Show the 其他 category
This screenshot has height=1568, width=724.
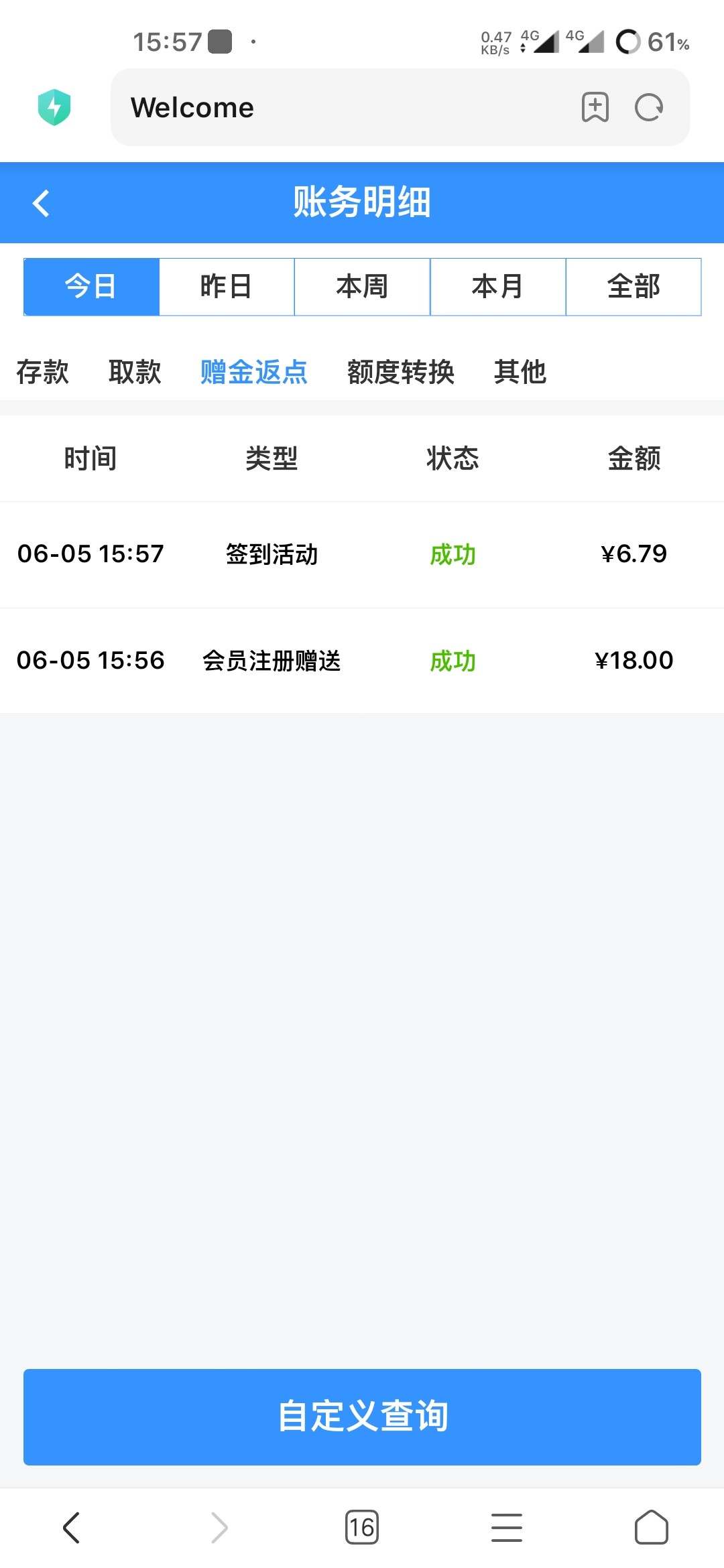point(520,372)
